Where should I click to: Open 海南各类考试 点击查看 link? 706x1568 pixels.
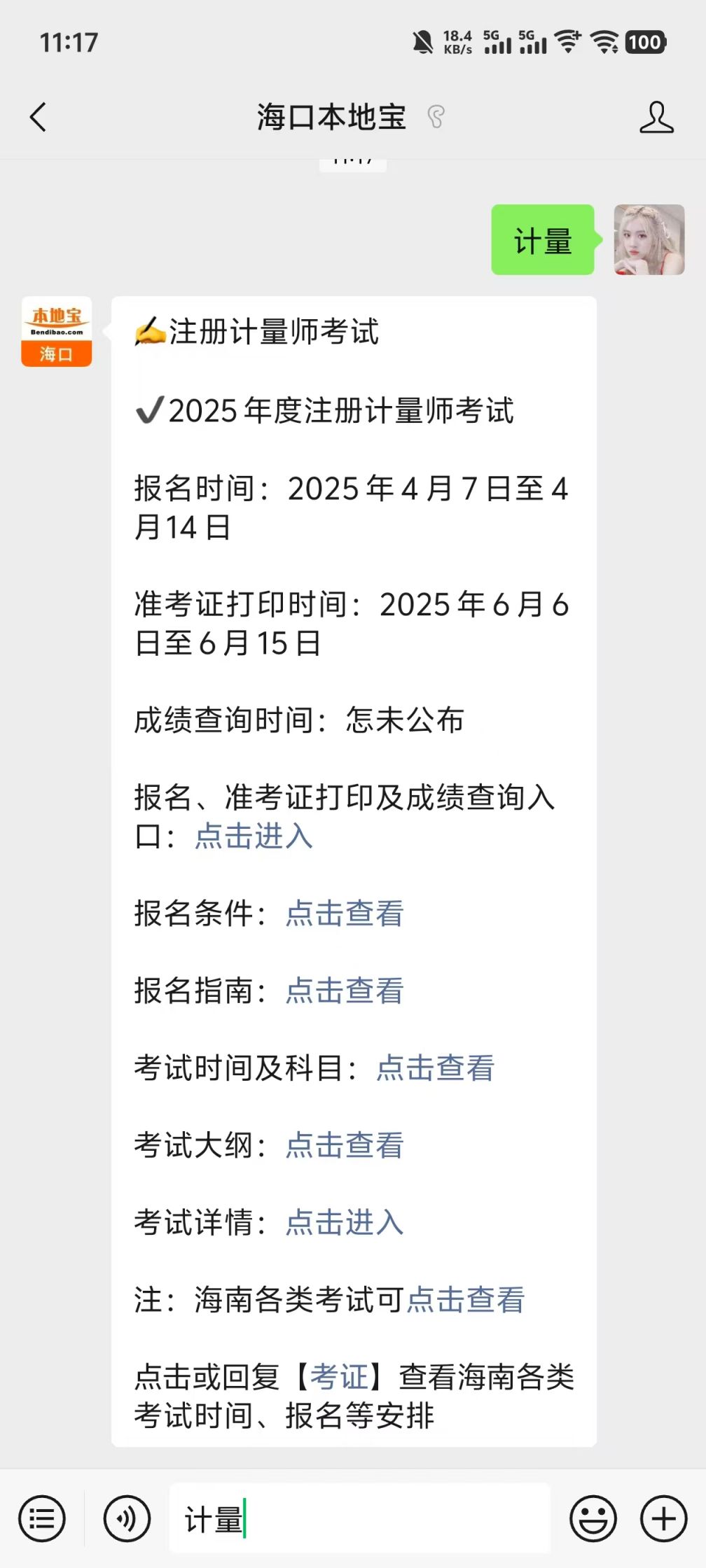tap(466, 1300)
